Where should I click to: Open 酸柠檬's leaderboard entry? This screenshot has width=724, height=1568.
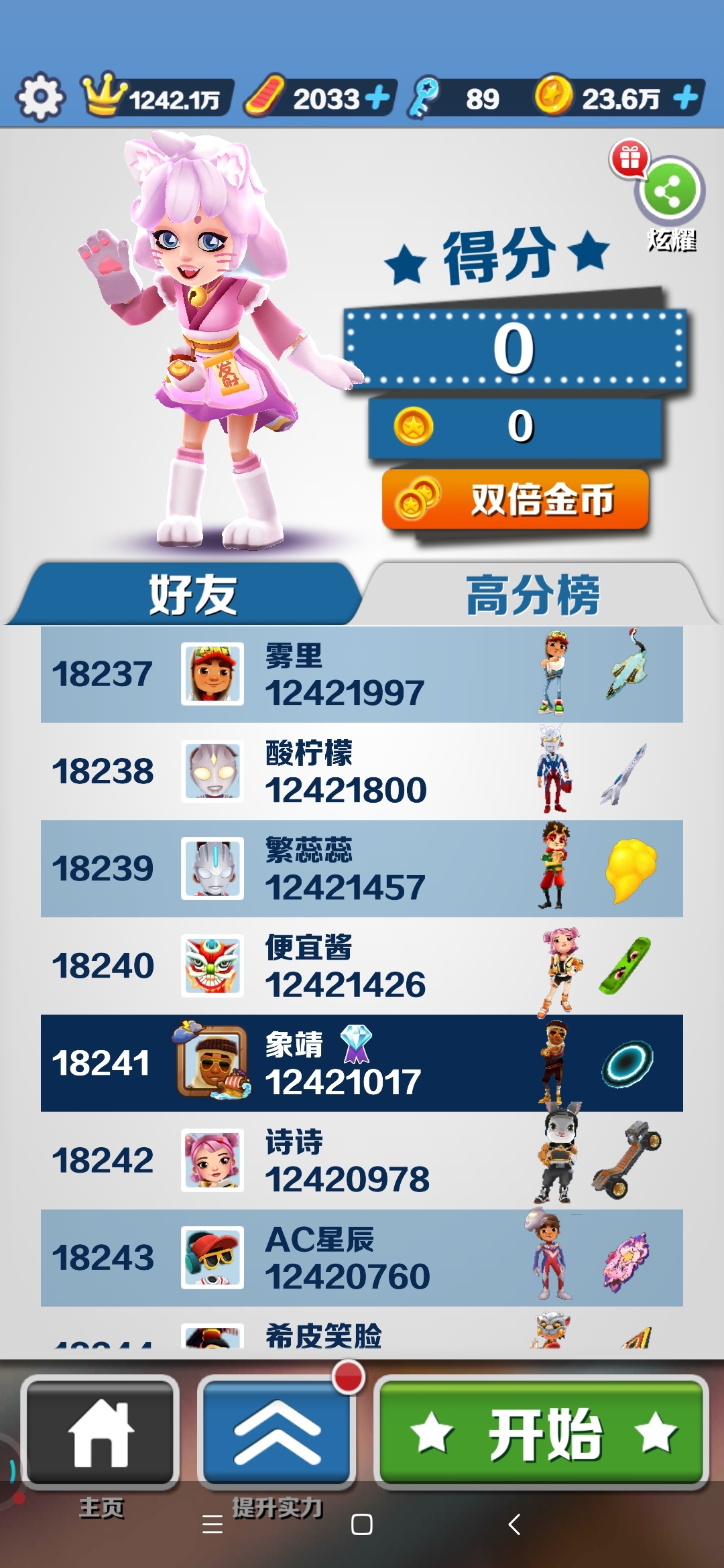click(362, 771)
